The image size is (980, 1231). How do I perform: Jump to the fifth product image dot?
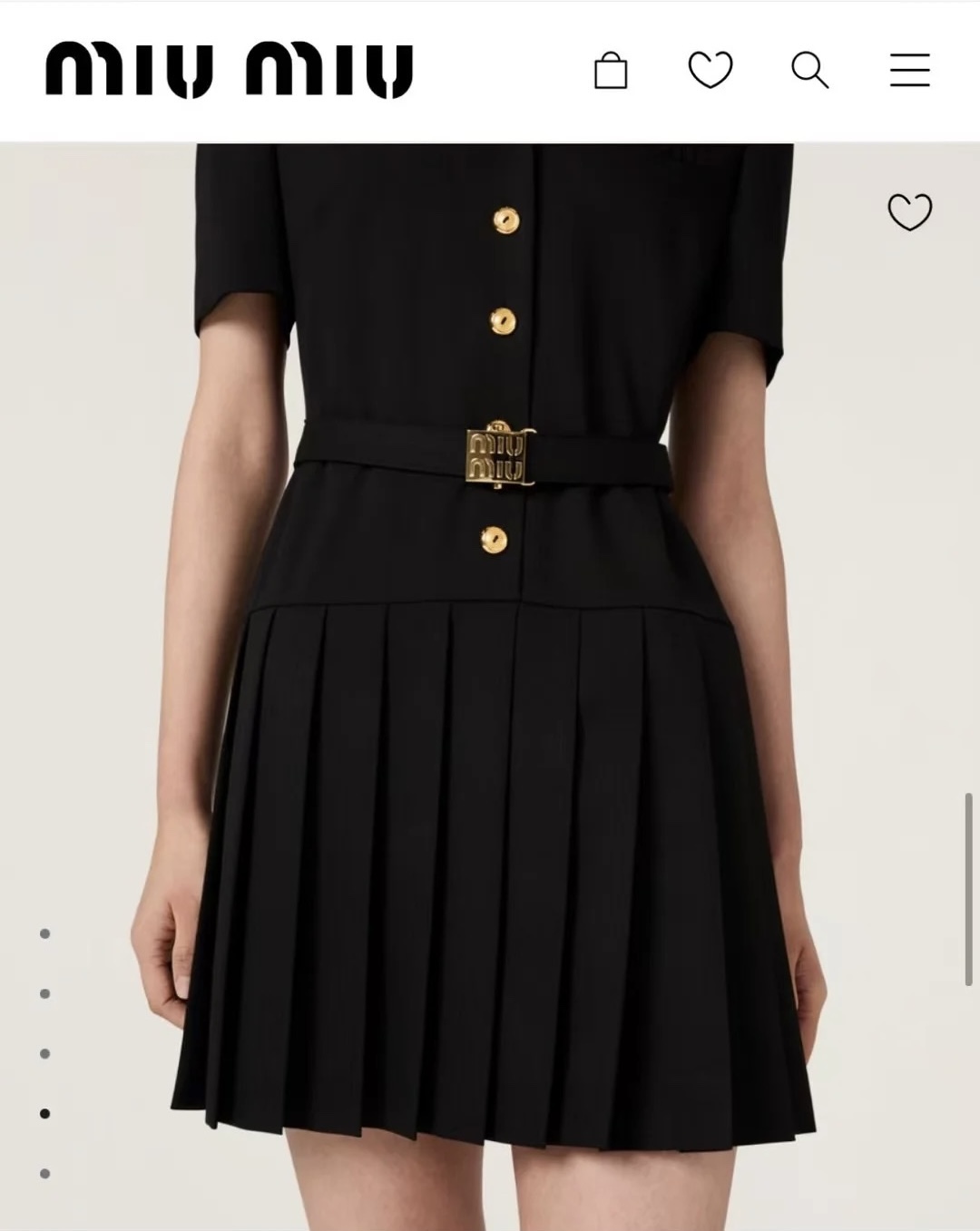tap(44, 1173)
